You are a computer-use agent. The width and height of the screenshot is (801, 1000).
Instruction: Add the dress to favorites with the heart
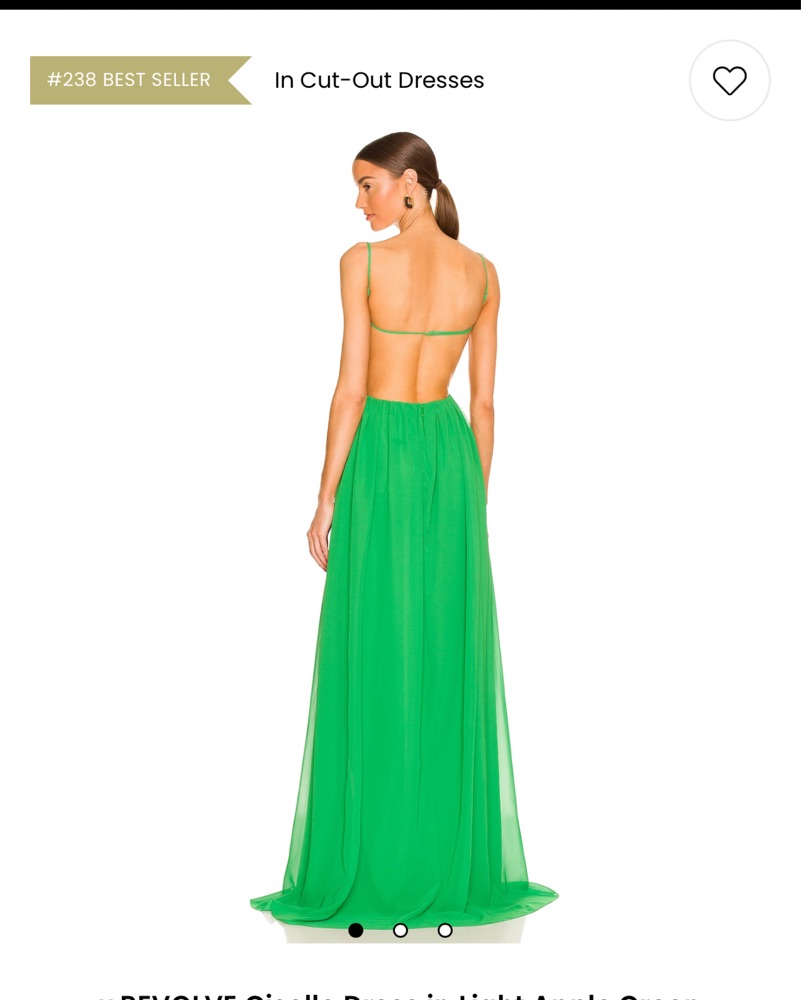point(729,80)
